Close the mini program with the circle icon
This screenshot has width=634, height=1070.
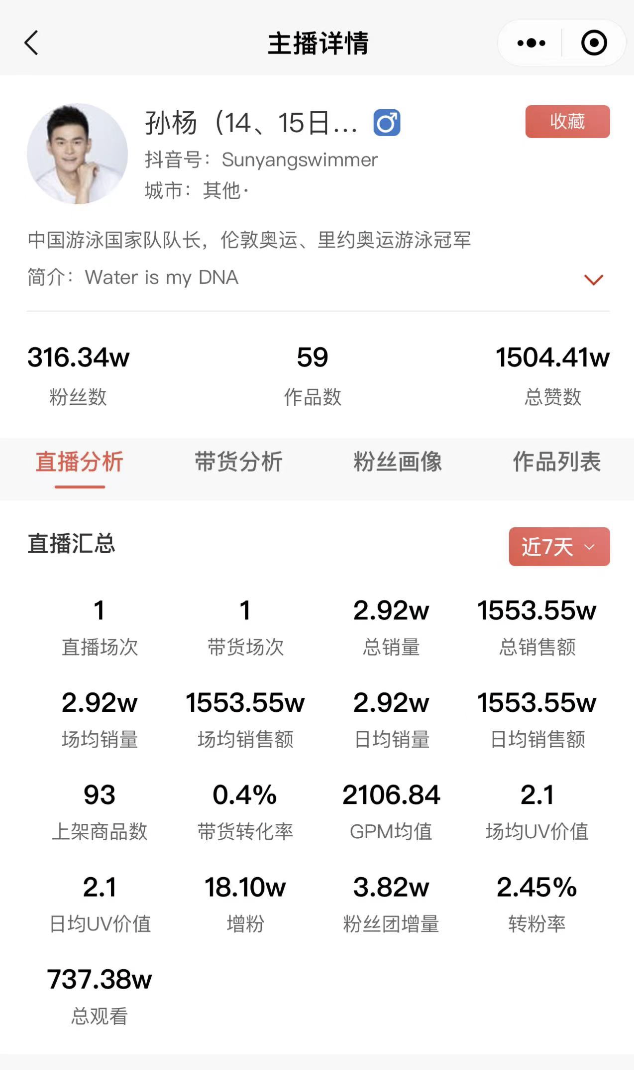(594, 43)
